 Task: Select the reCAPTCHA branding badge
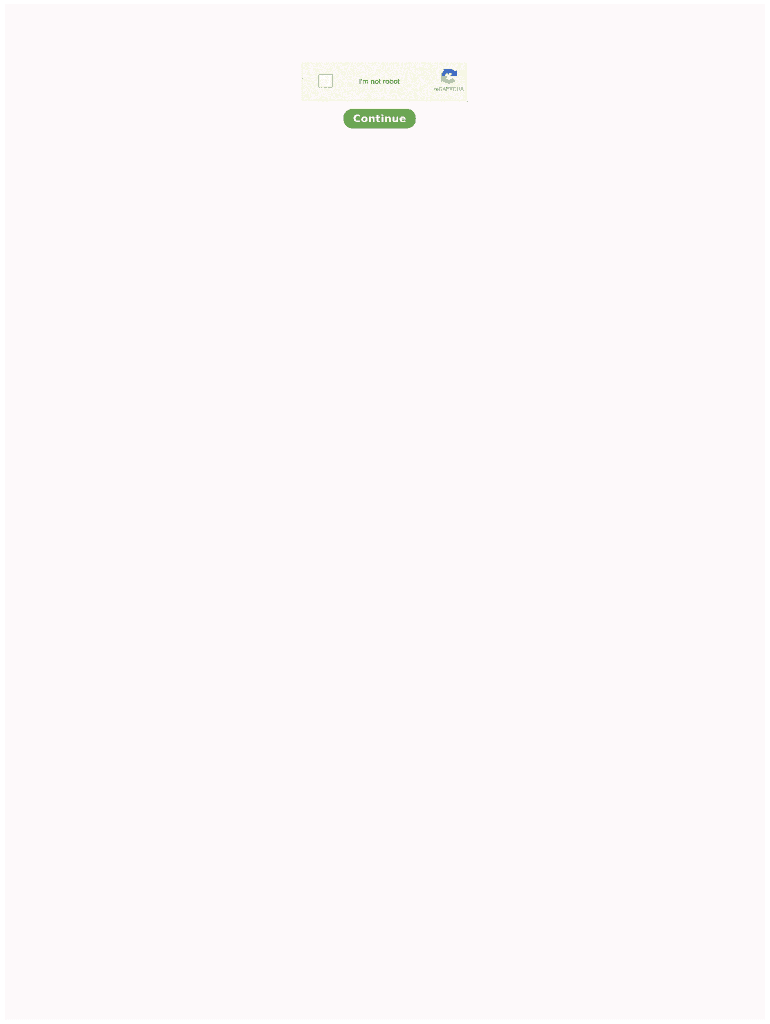point(449,81)
